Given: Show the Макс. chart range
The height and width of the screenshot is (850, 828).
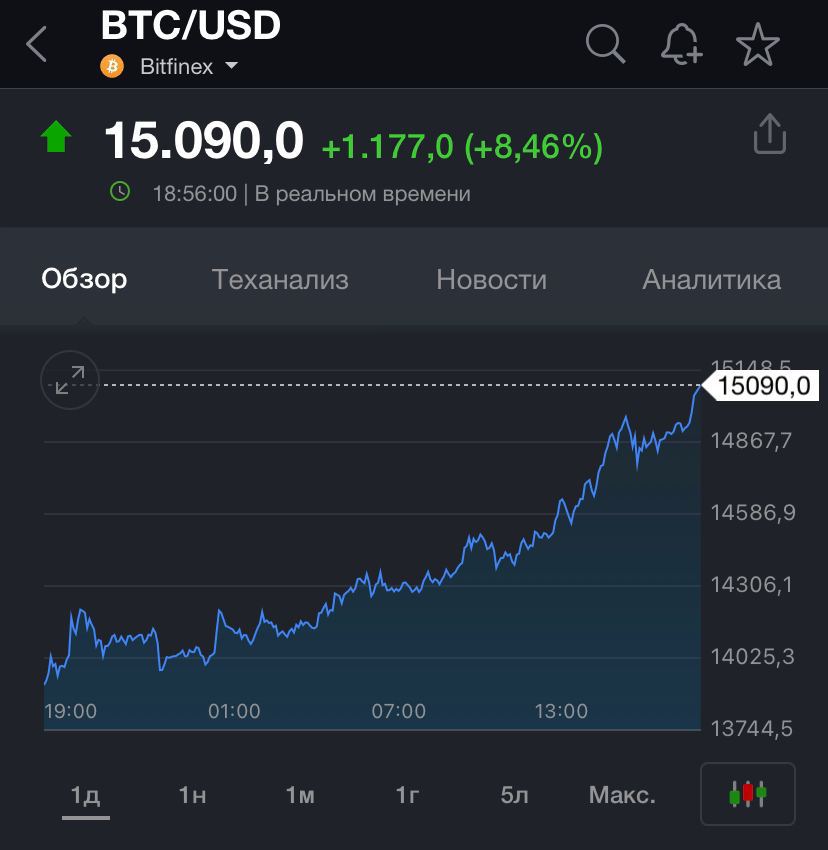Looking at the screenshot, I should (x=622, y=795).
